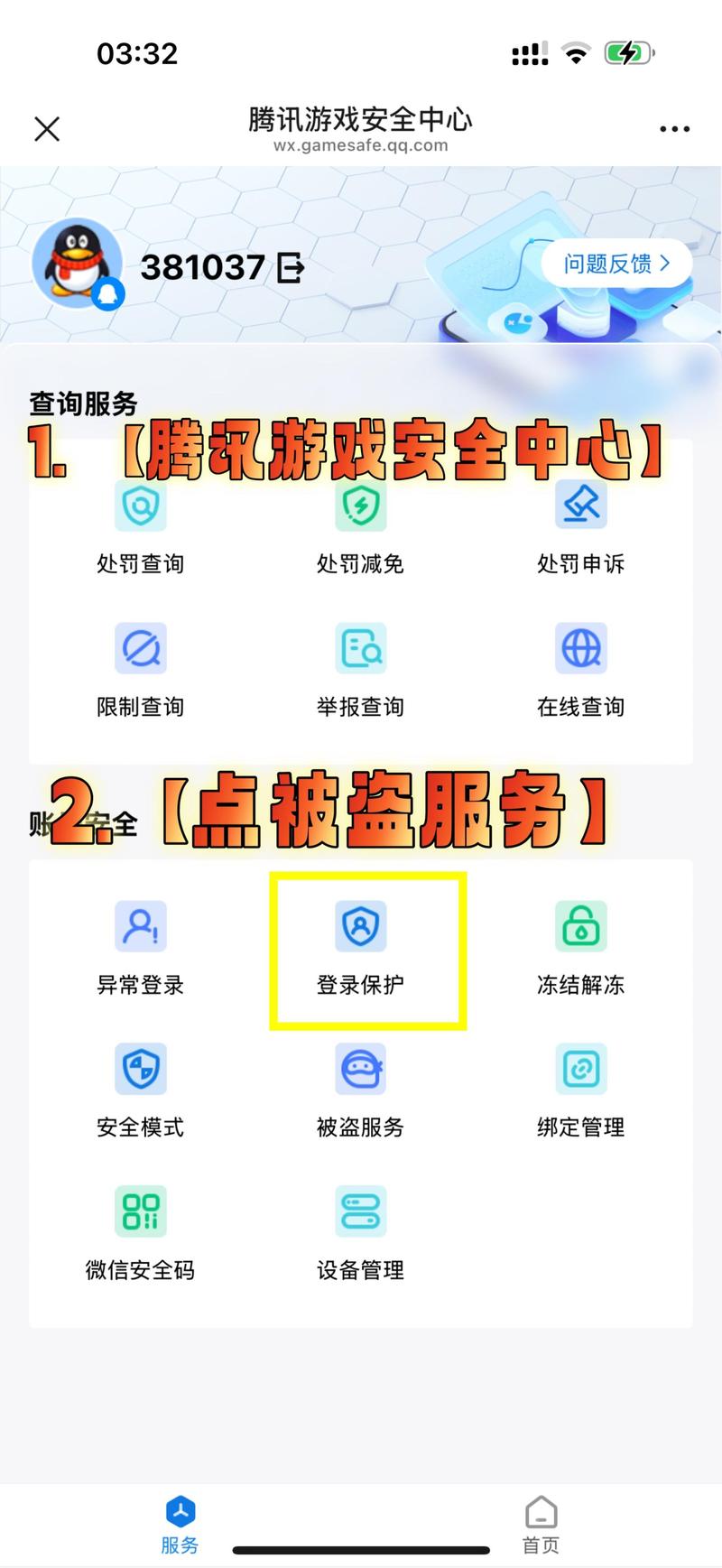Open 登录保护 settings
Screen dimensions: 722x1568
coord(360,949)
